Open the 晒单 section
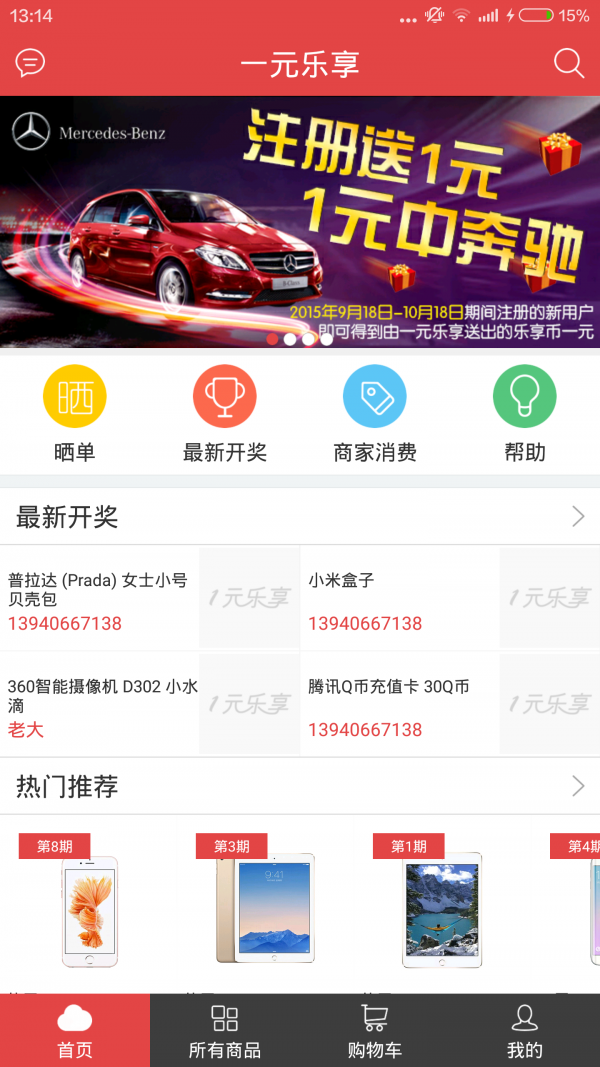The height and width of the screenshot is (1067, 600). pos(75,415)
